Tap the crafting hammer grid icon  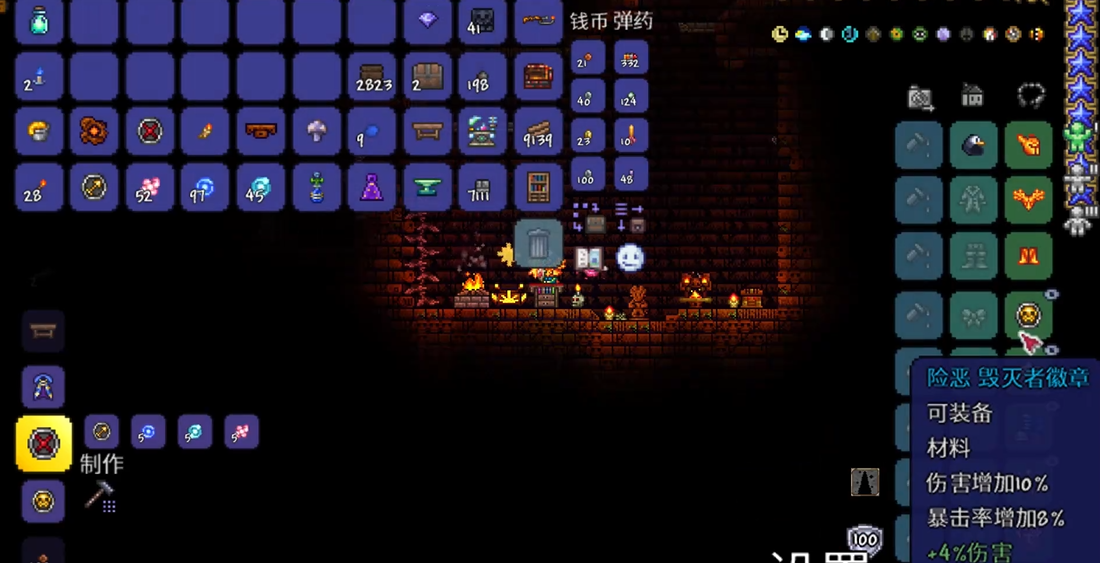click(x=101, y=496)
